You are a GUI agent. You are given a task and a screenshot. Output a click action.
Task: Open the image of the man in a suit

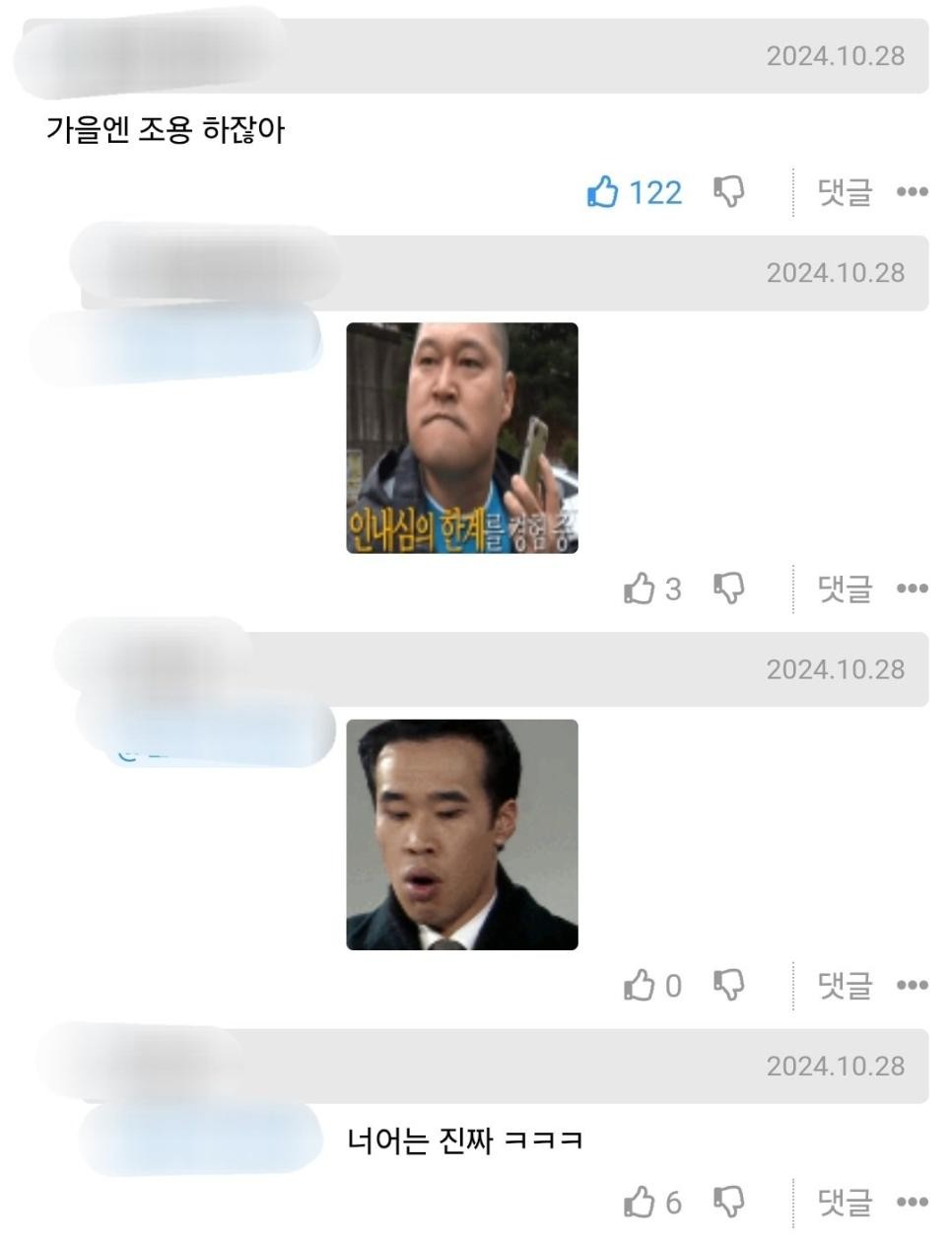tap(461, 834)
